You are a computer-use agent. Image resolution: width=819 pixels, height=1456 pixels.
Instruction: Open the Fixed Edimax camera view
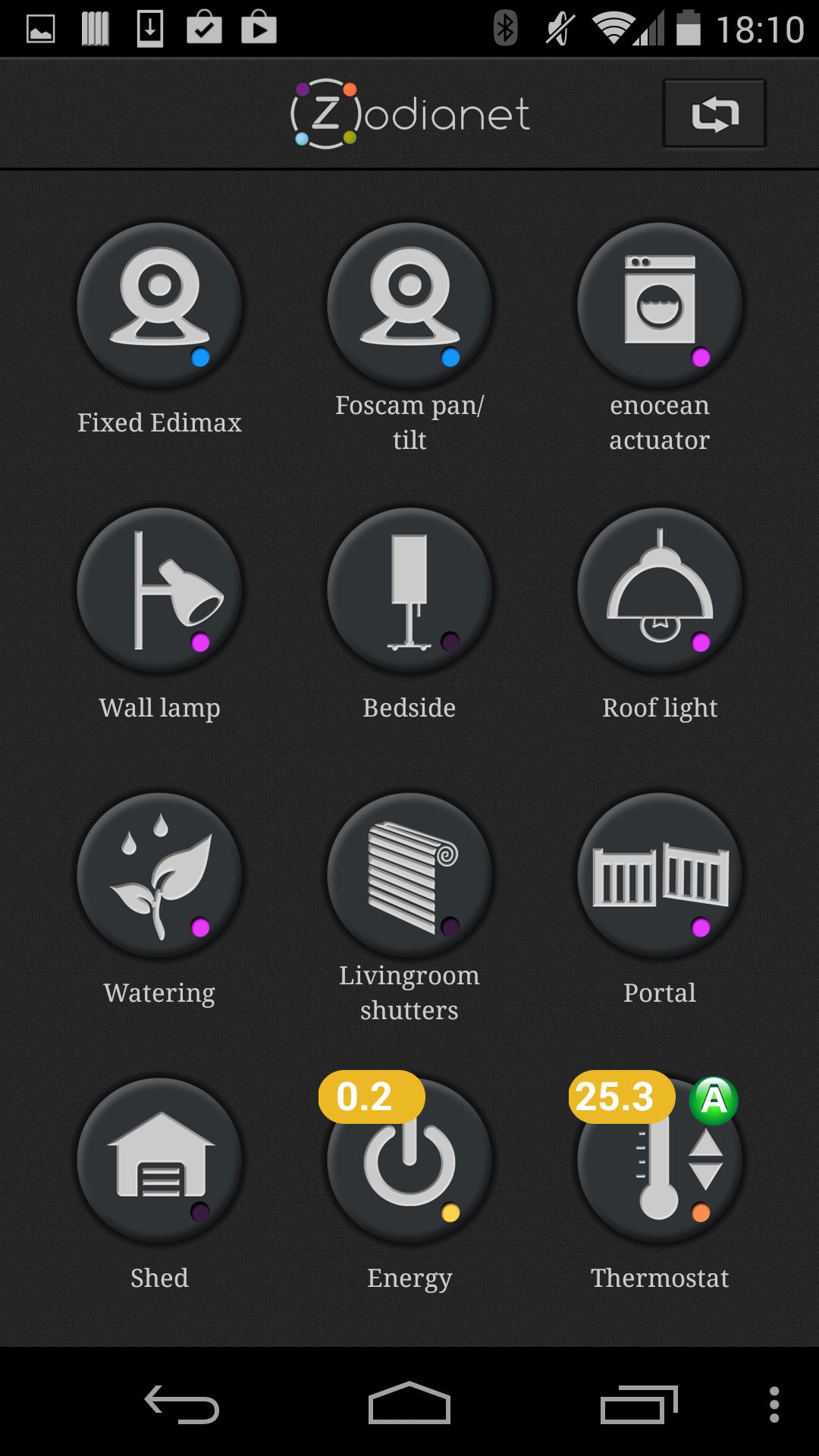tap(159, 303)
